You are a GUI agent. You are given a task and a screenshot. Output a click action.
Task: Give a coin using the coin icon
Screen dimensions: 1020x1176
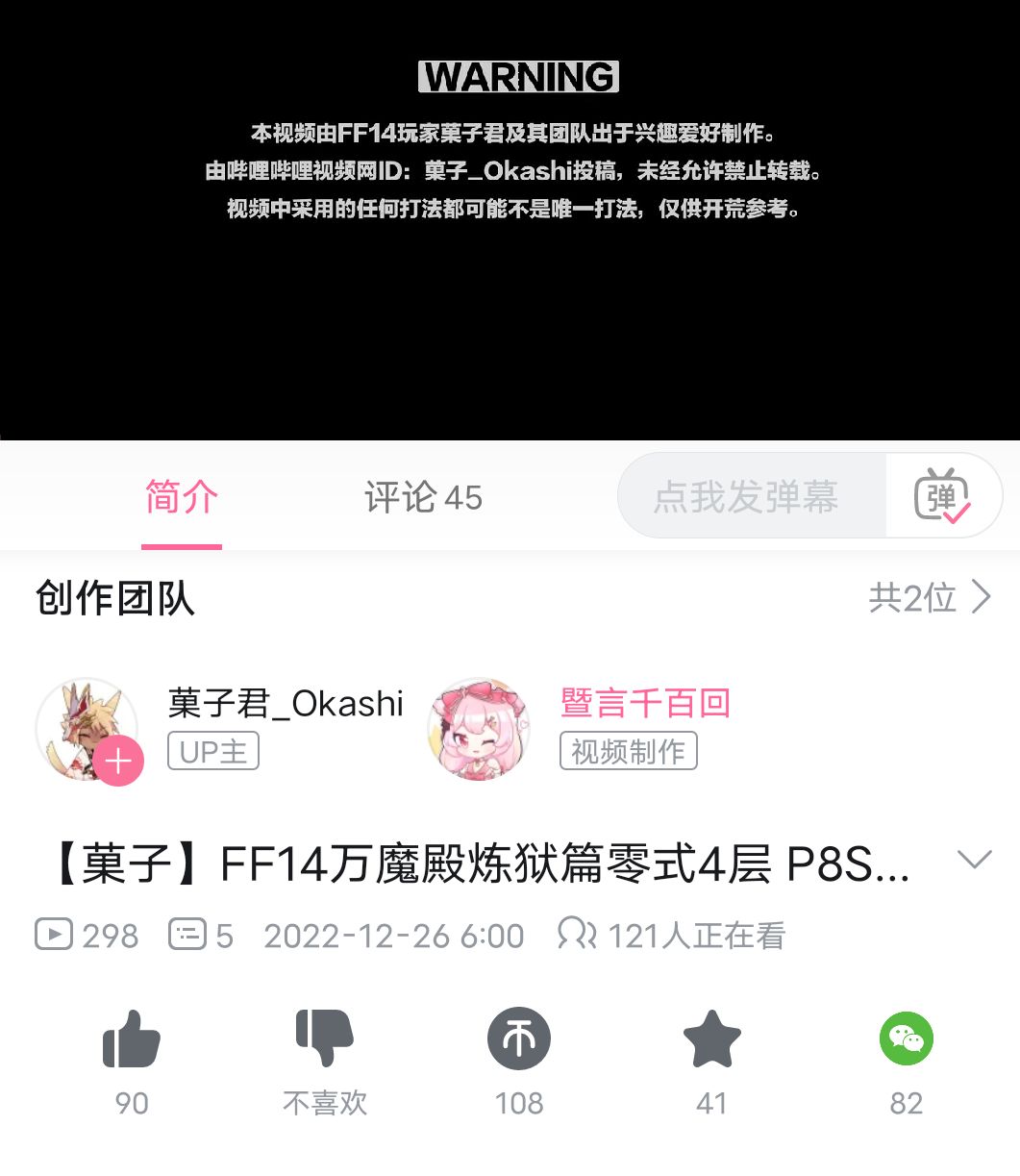[518, 1038]
